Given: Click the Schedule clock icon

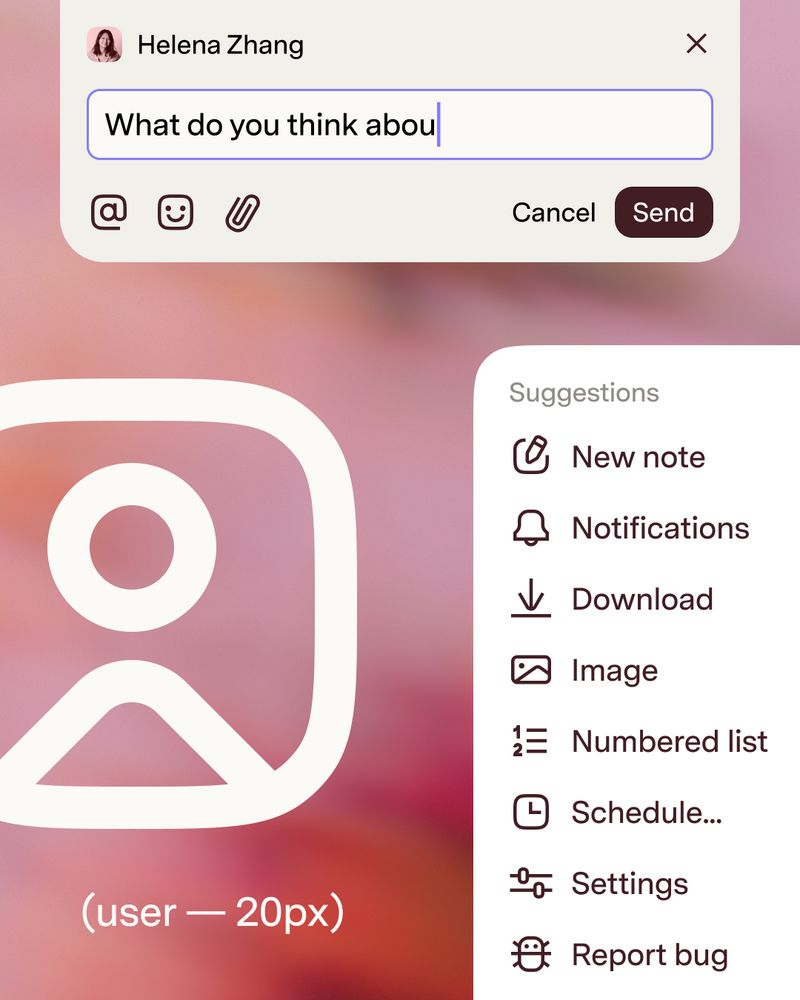Looking at the screenshot, I should [x=530, y=812].
